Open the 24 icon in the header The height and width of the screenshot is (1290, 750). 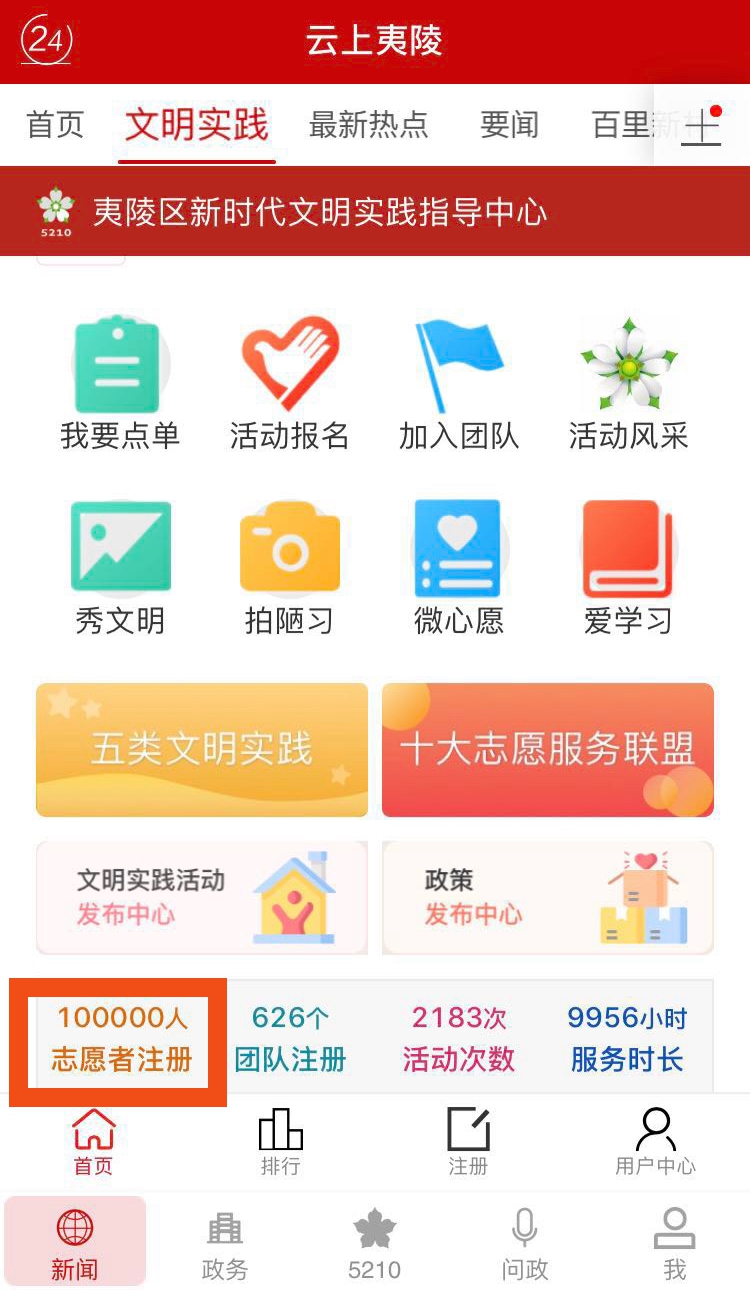[x=46, y=42]
